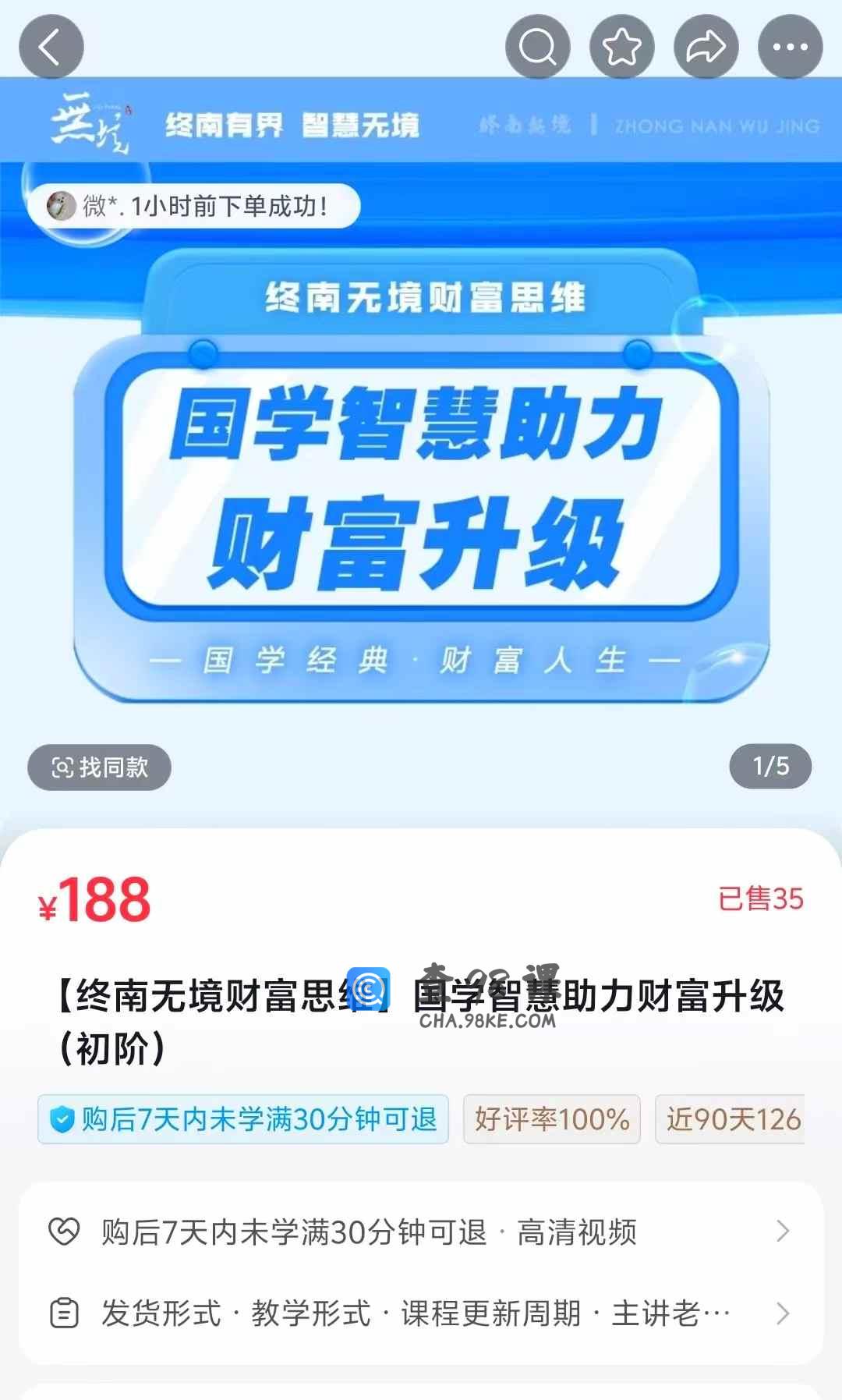
Task: Expand the 发货形式 · 教学形式 details row
Action: [421, 1313]
